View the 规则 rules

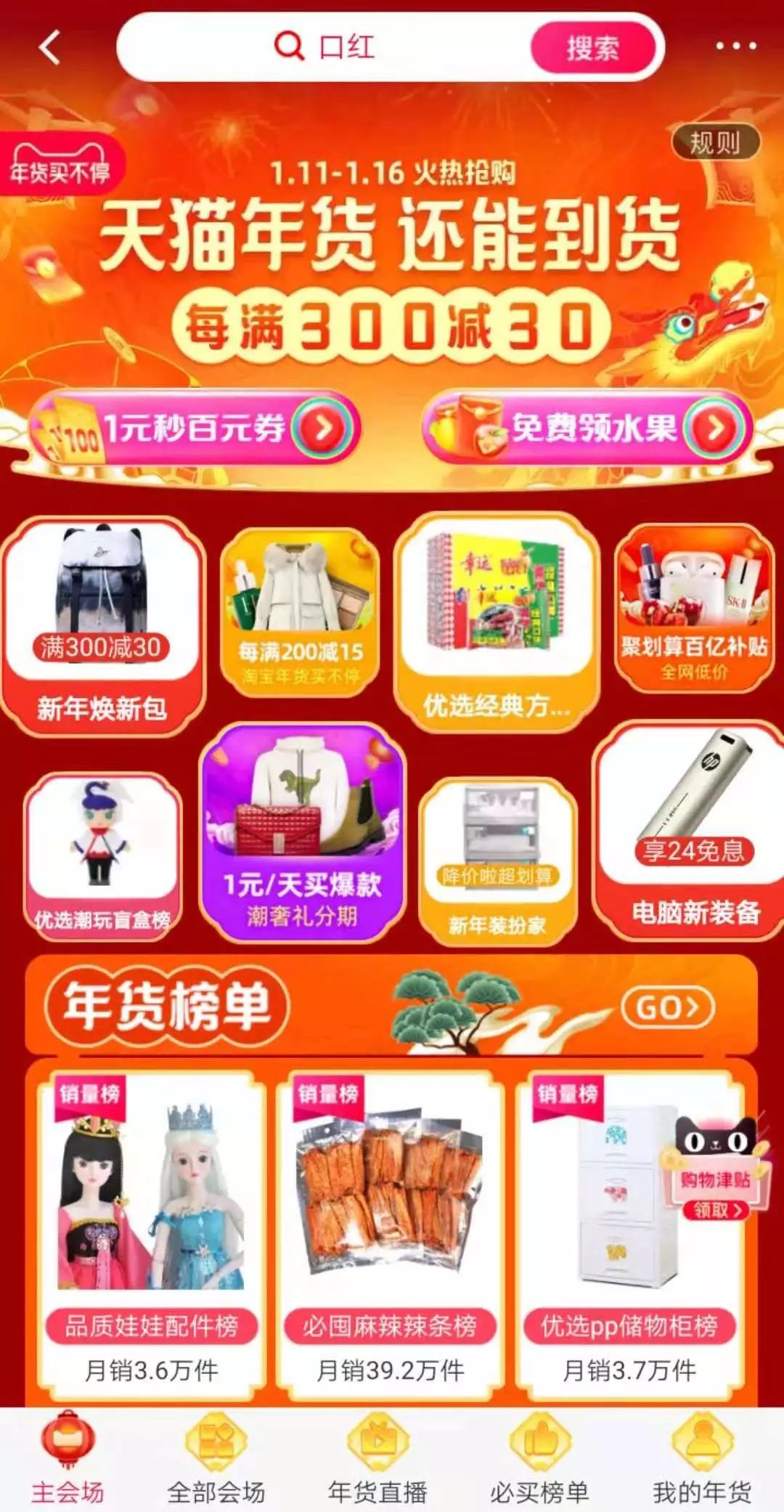[715, 142]
